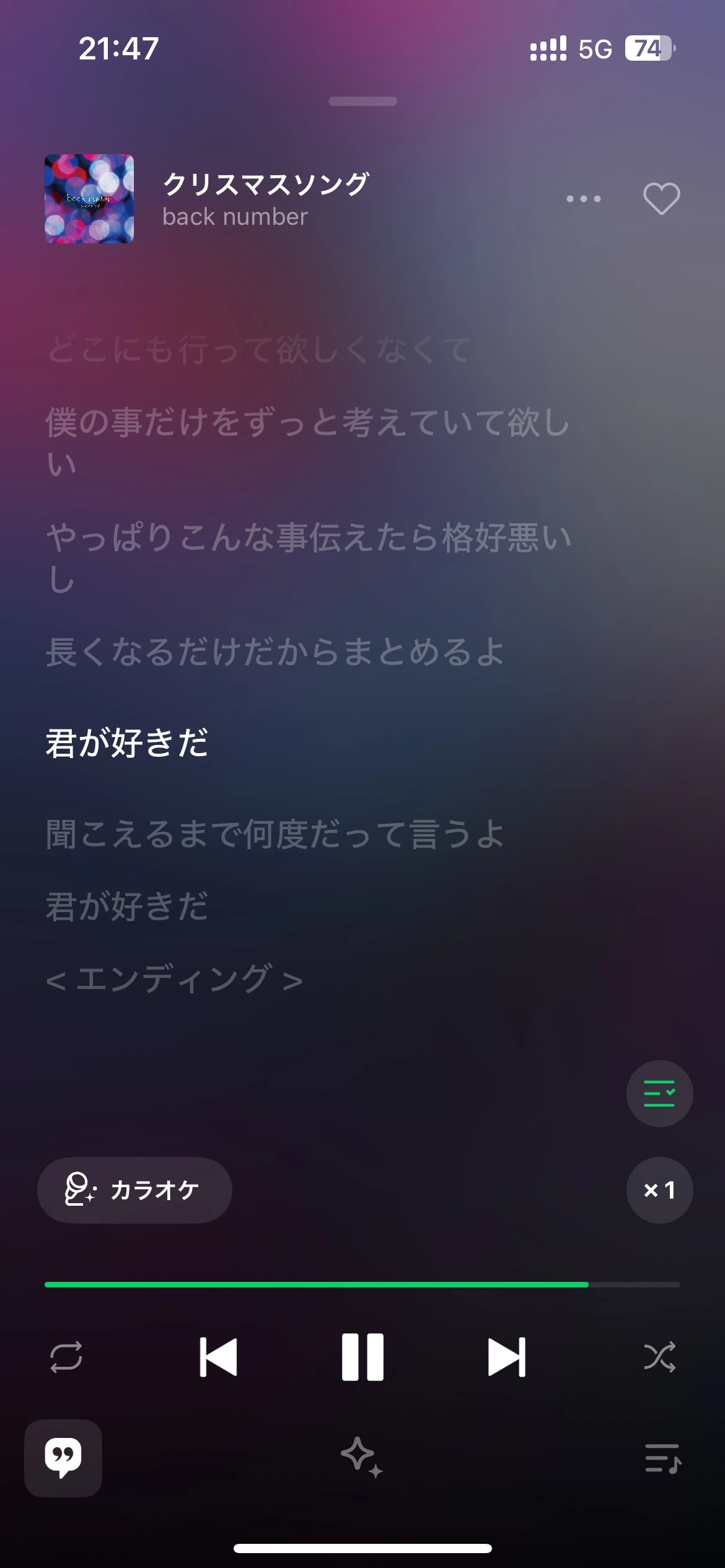Screen dimensions: 725x1568
Task: Open the three-dot more options menu
Action: (x=582, y=198)
